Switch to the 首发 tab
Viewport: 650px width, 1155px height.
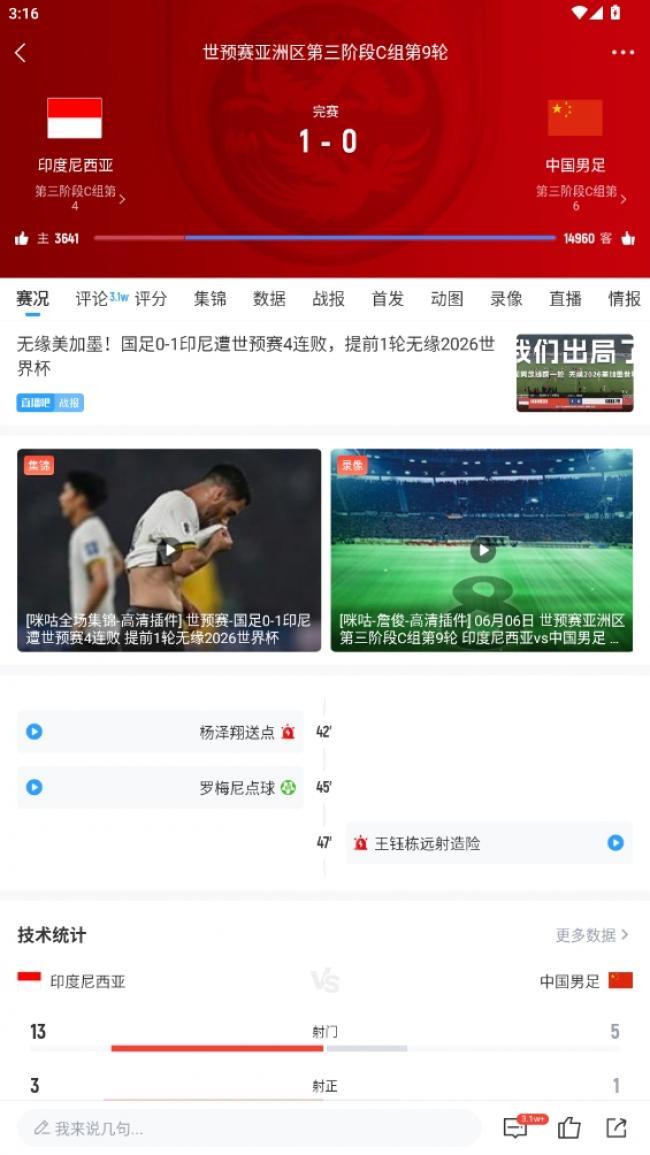pyautogui.click(x=387, y=298)
